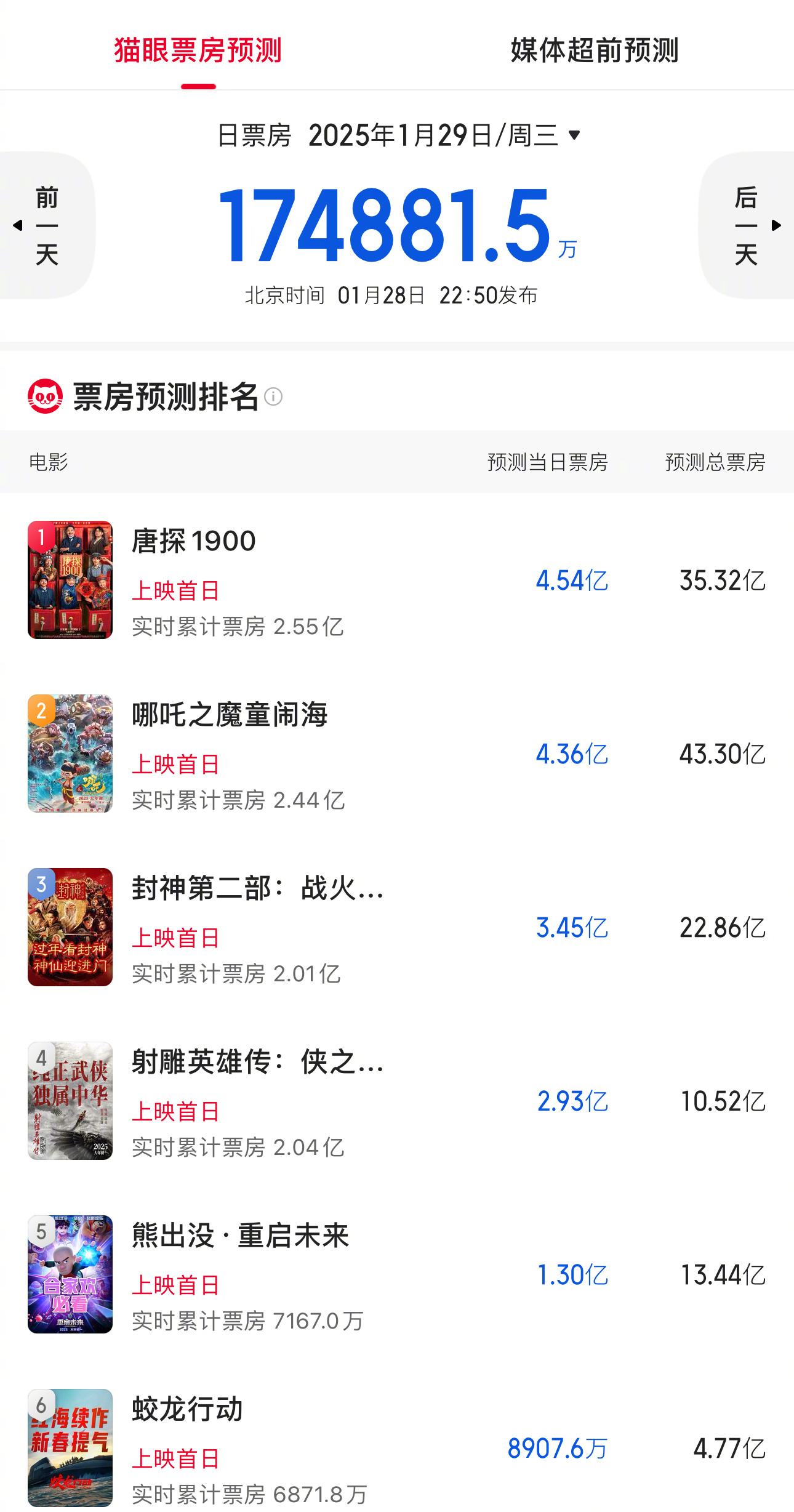The image size is (794, 1512).
Task: Select the rank 1 badge on 唐探1900
Action: coord(41,536)
